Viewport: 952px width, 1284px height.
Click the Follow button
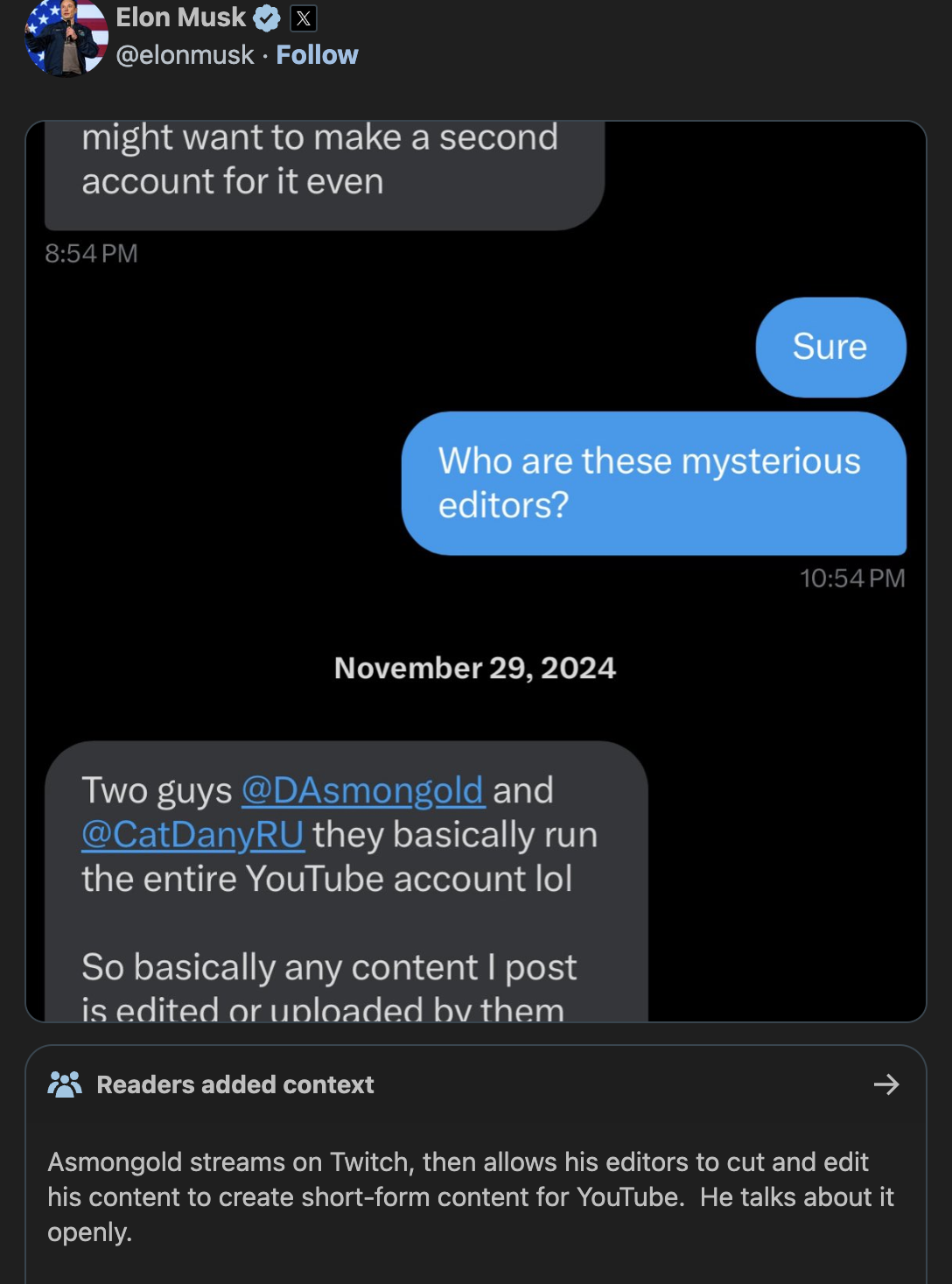point(316,55)
